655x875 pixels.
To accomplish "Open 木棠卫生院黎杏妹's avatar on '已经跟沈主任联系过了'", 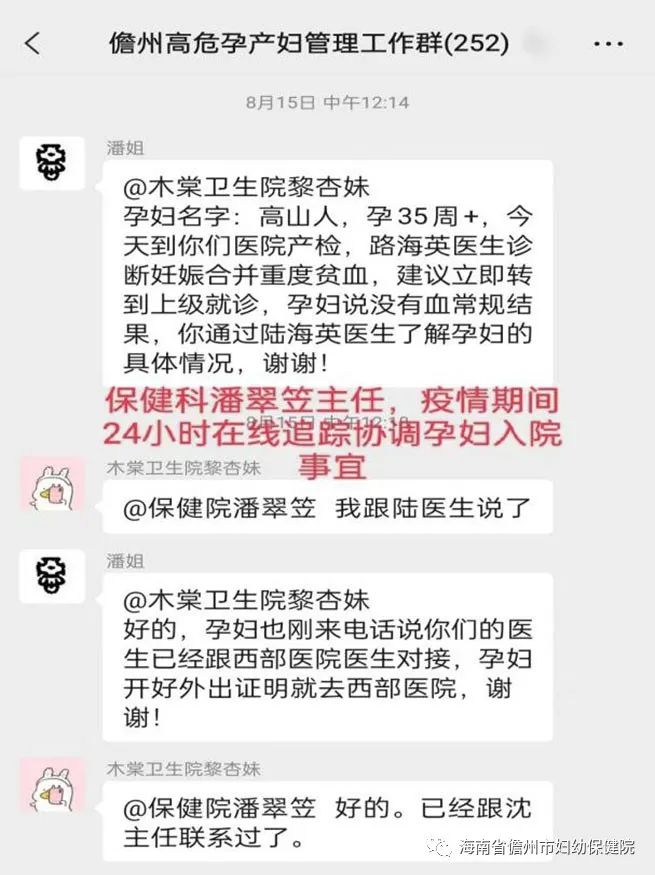I will coord(52,784).
